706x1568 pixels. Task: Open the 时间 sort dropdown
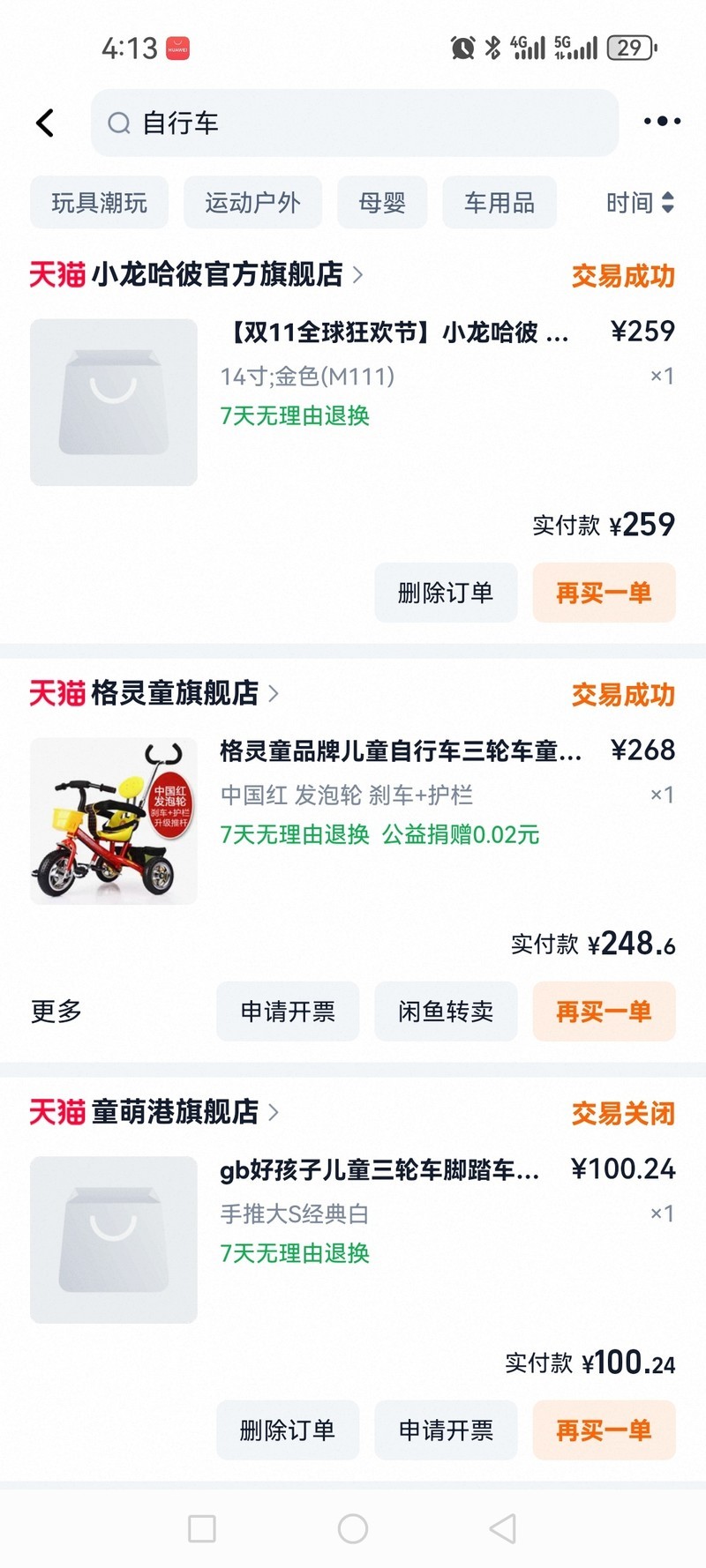point(640,203)
